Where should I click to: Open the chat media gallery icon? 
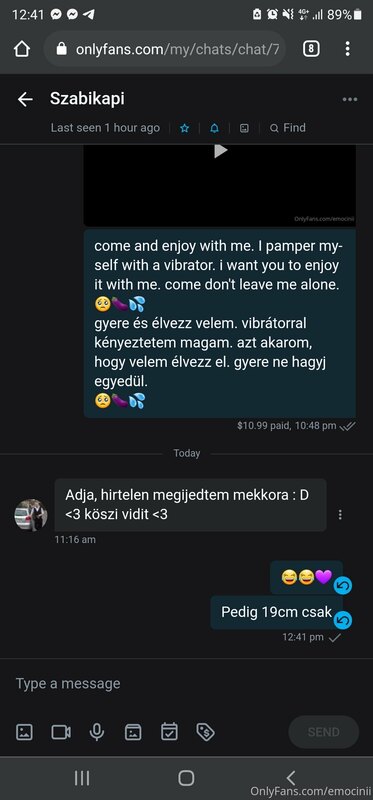(x=244, y=129)
